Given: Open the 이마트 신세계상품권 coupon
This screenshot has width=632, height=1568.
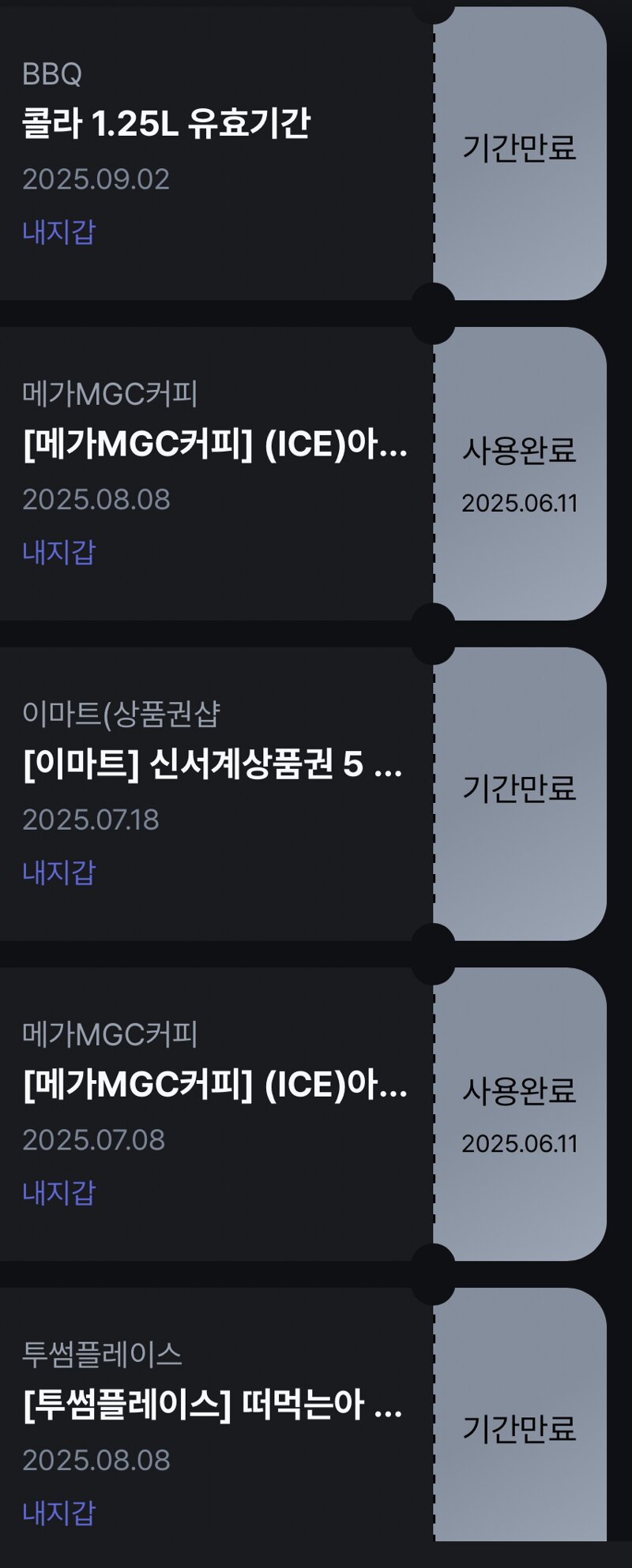Looking at the screenshot, I should click(x=213, y=765).
